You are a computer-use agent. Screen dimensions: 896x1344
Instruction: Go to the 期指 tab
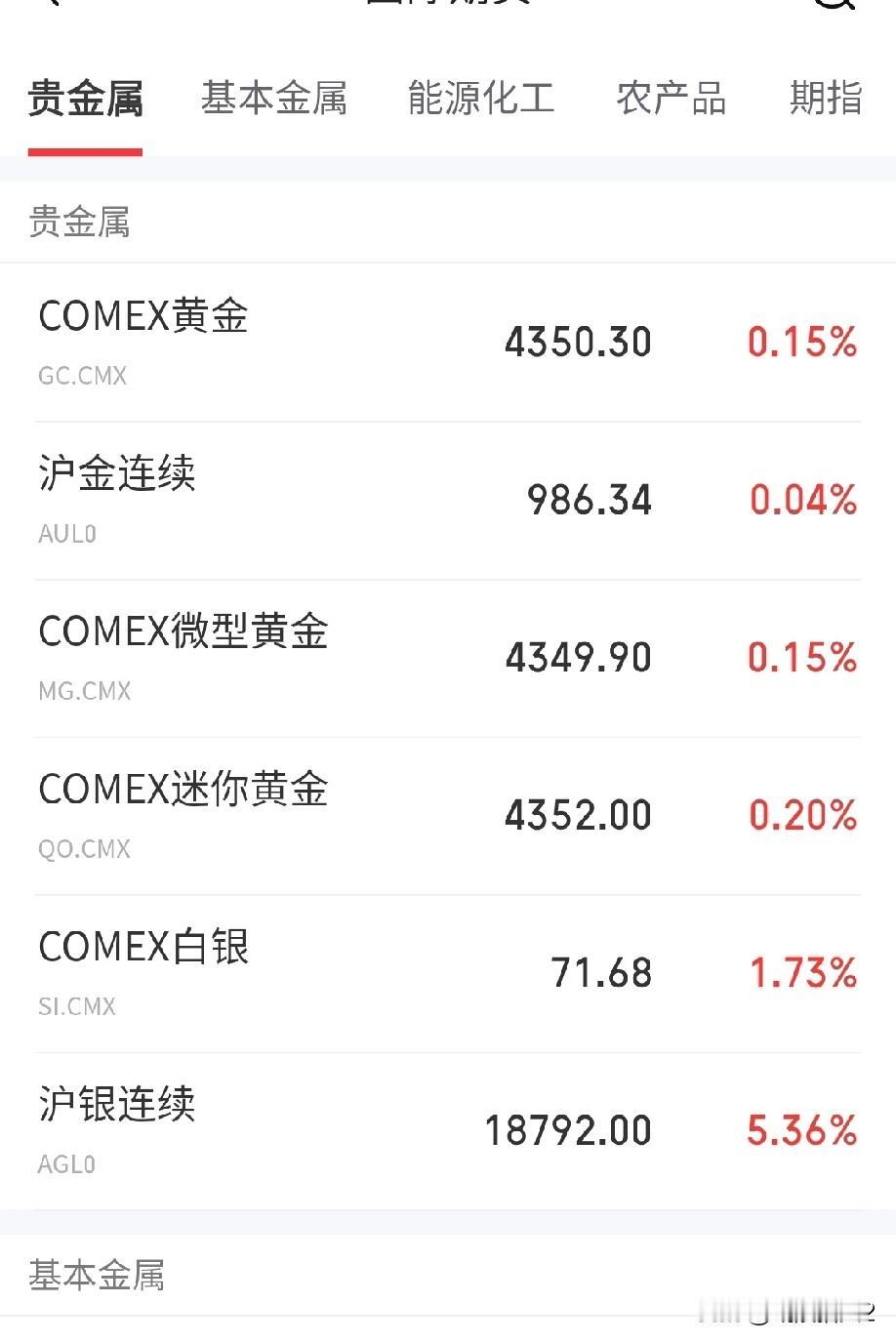[x=826, y=100]
